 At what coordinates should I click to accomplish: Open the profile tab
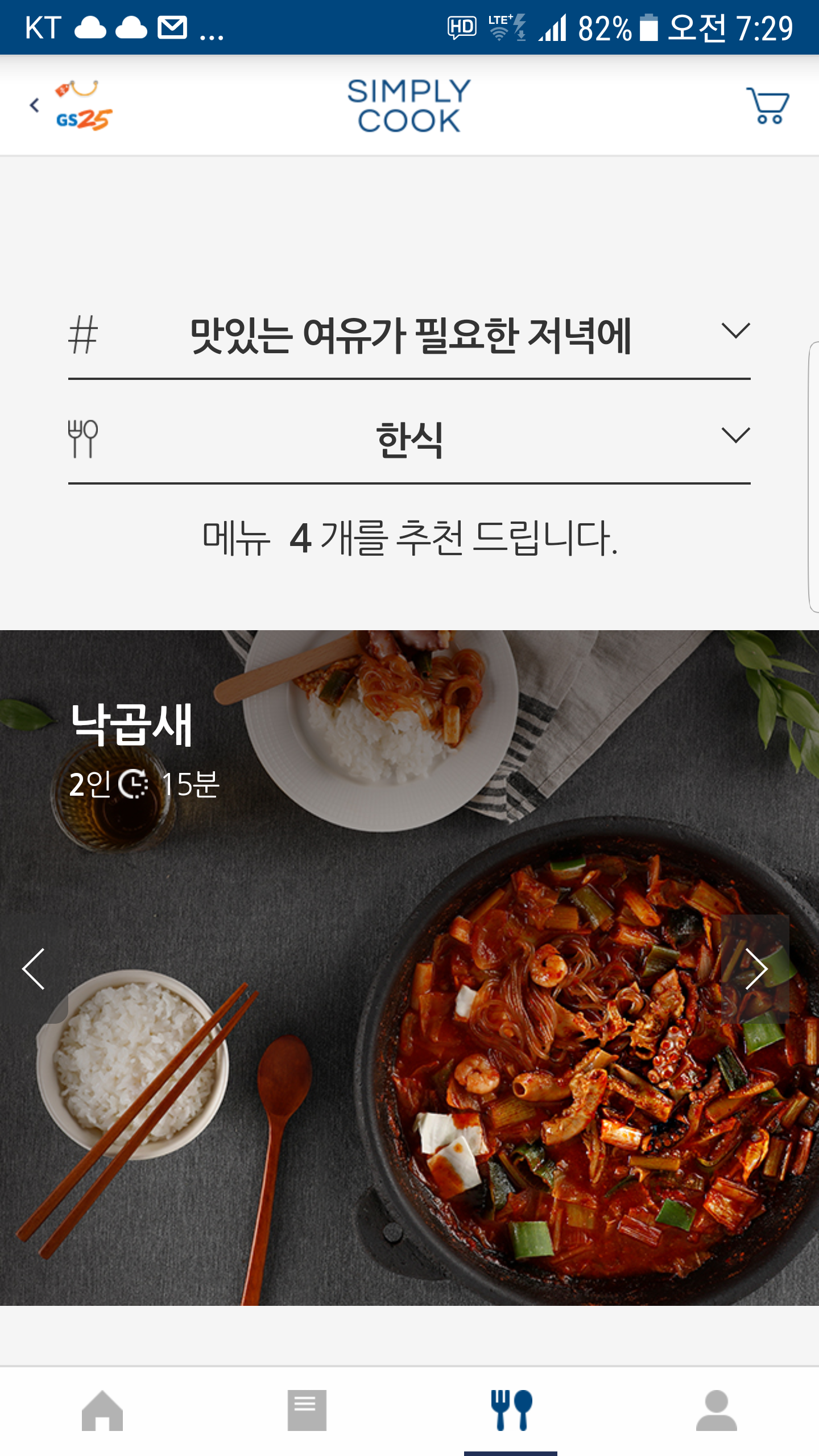[x=716, y=1410]
